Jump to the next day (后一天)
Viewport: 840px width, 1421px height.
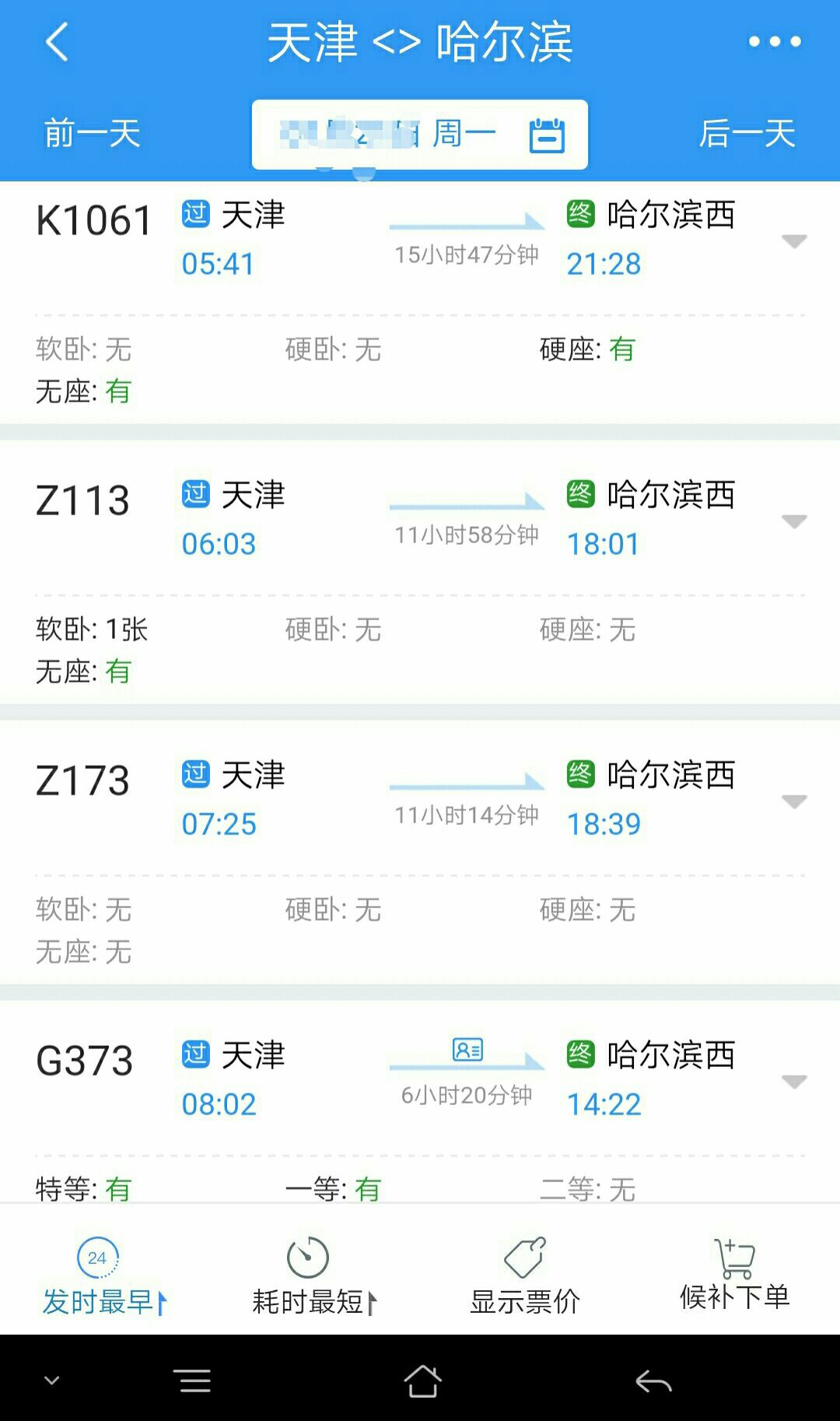747,133
